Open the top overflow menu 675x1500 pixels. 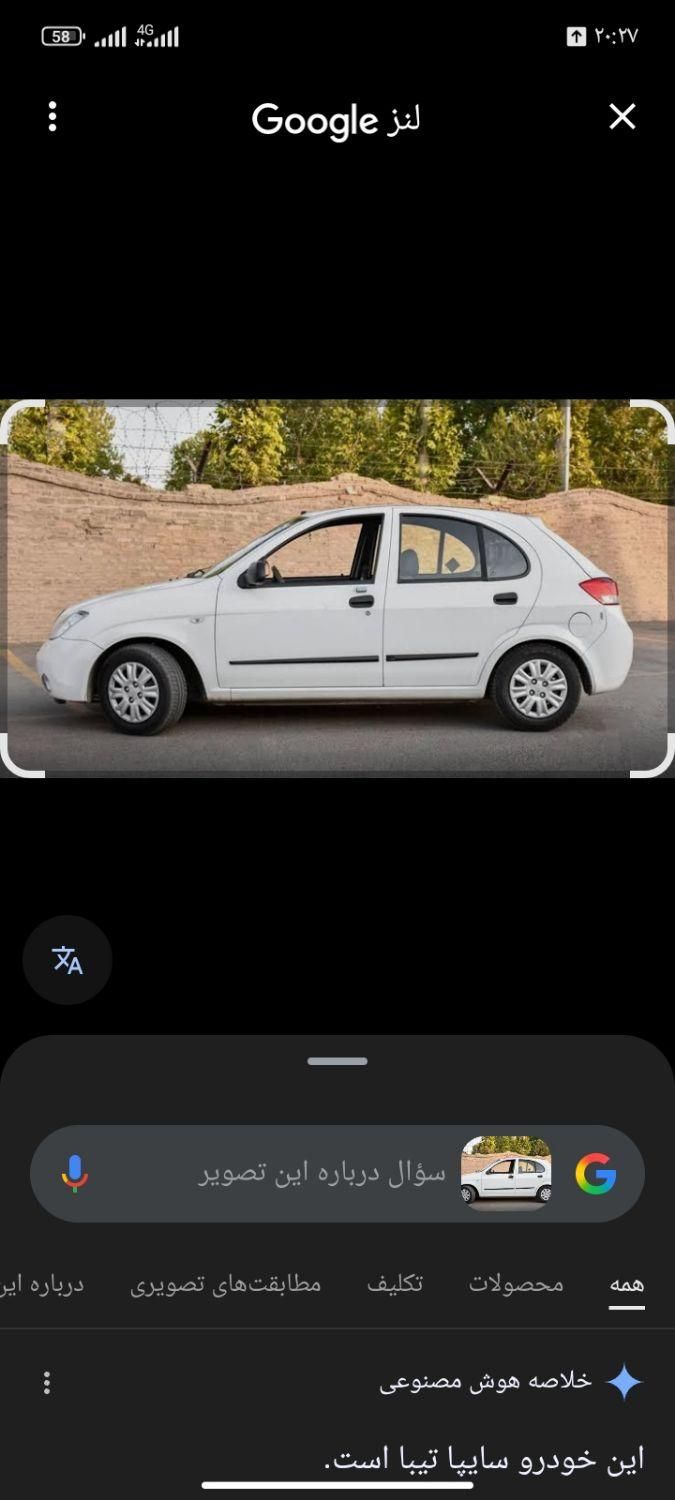click(x=52, y=117)
